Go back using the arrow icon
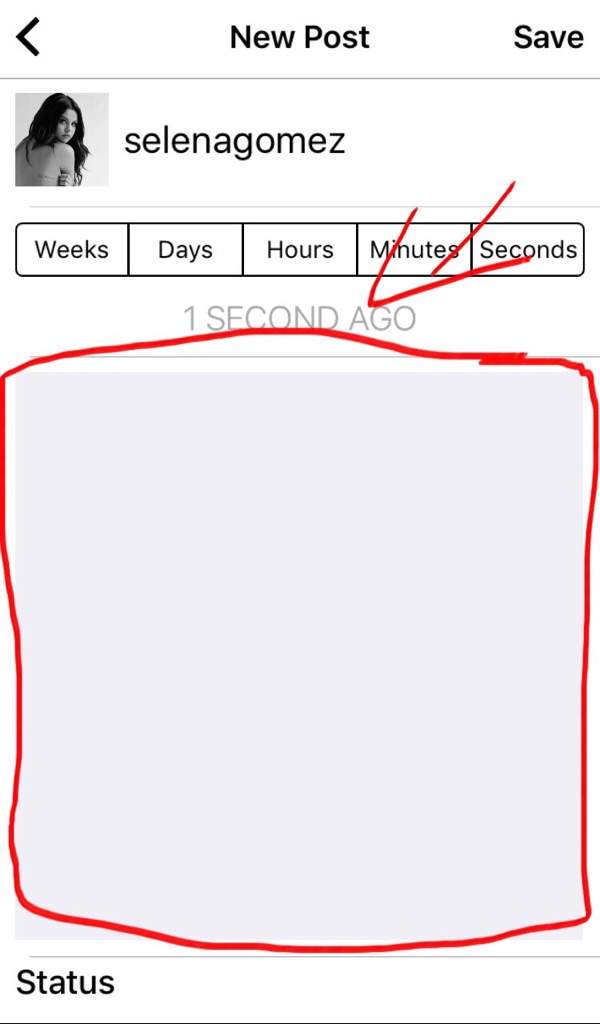600x1024 pixels. [x=29, y=38]
